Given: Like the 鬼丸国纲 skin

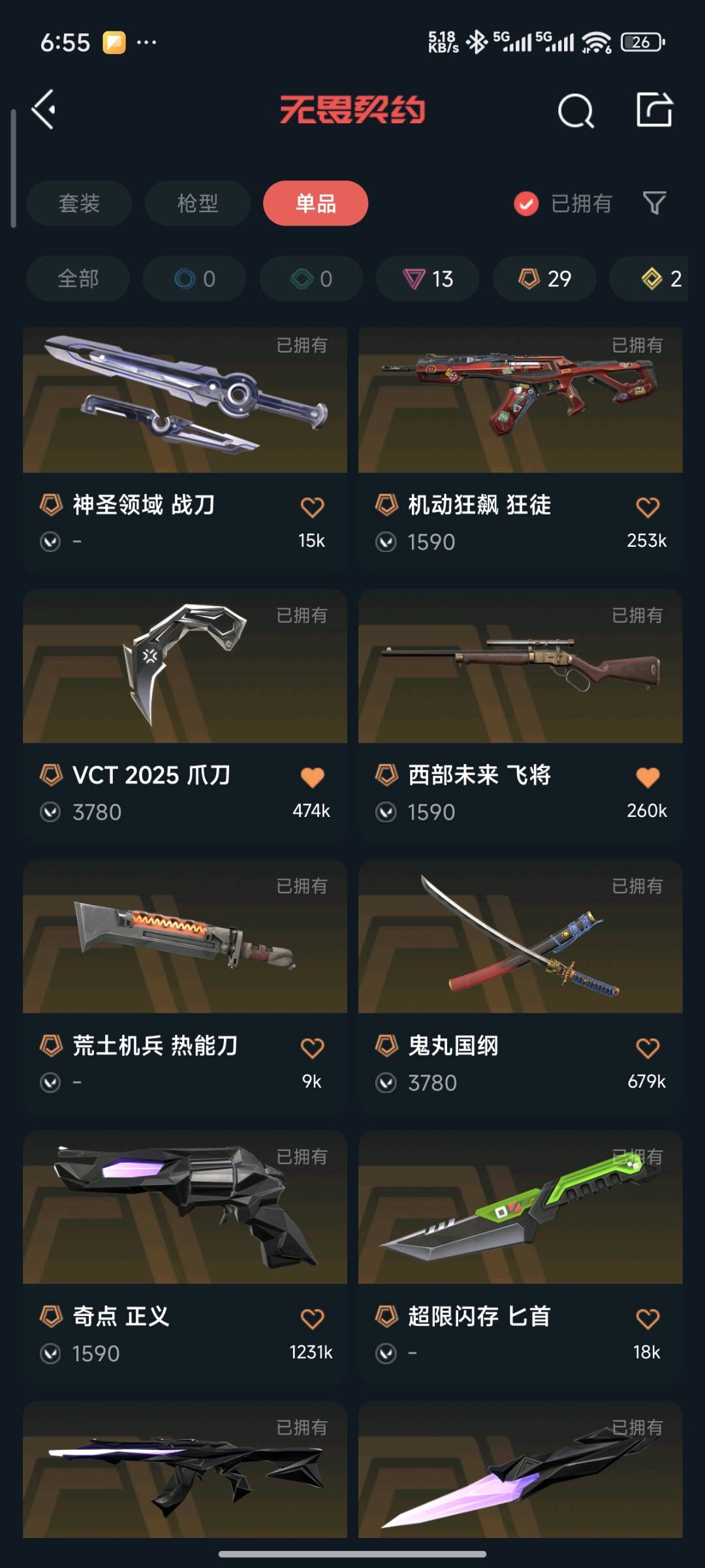Looking at the screenshot, I should 648,1048.
